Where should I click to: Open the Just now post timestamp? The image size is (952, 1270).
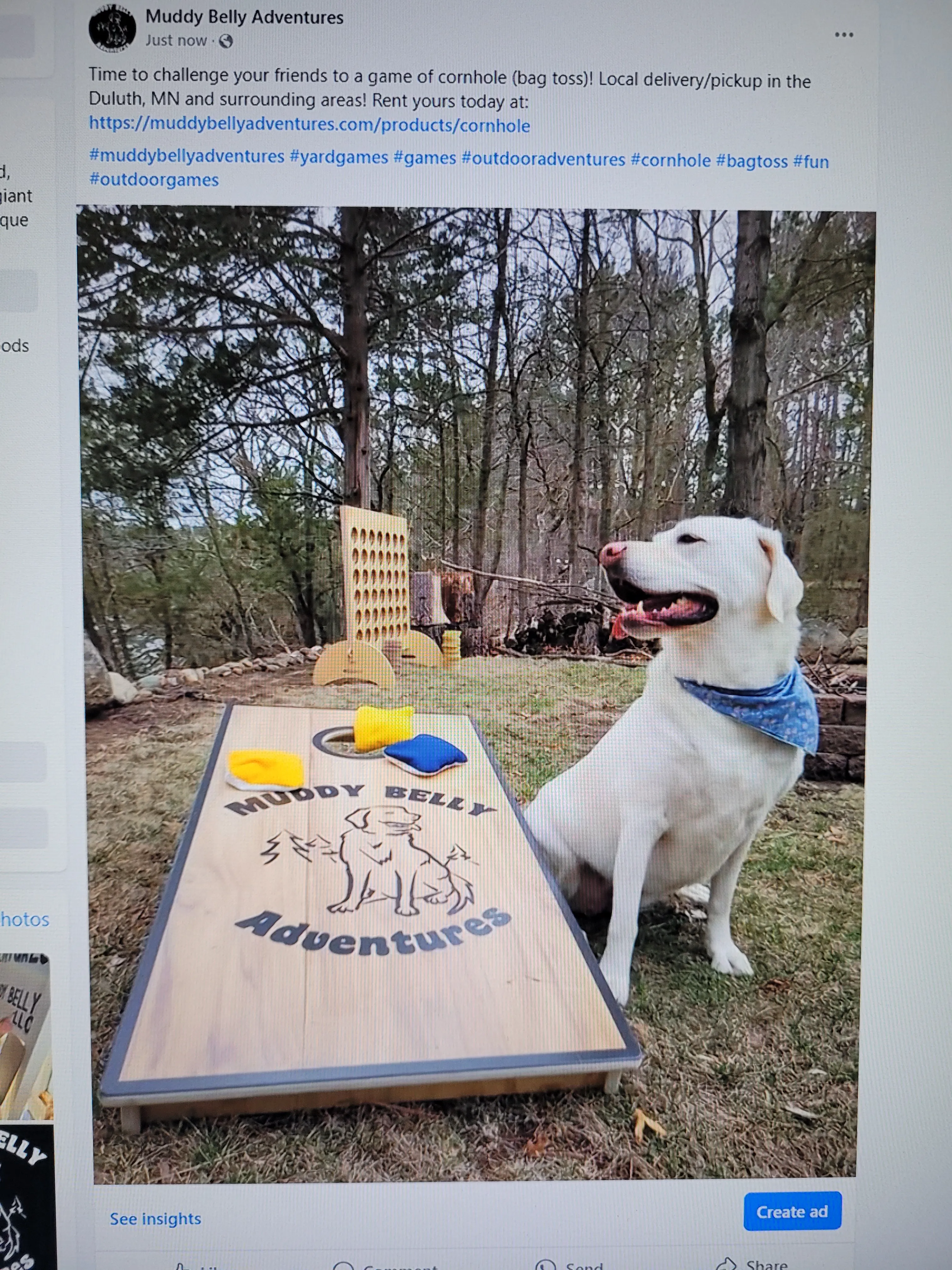tap(176, 40)
